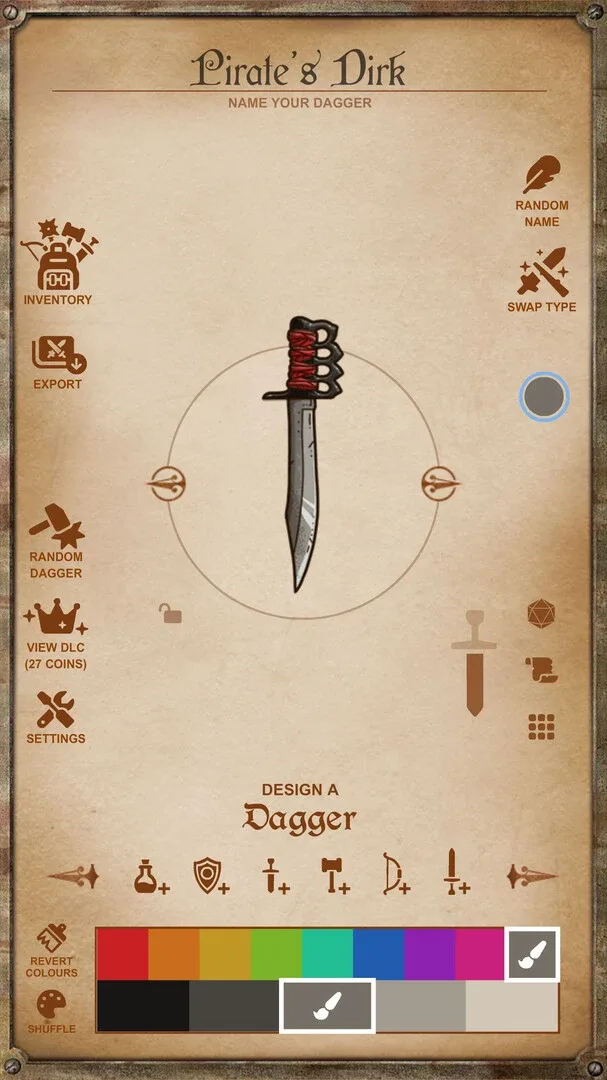Viewport: 607px width, 1080px height.
Task: Open the Settings tools
Action: (x=56, y=716)
